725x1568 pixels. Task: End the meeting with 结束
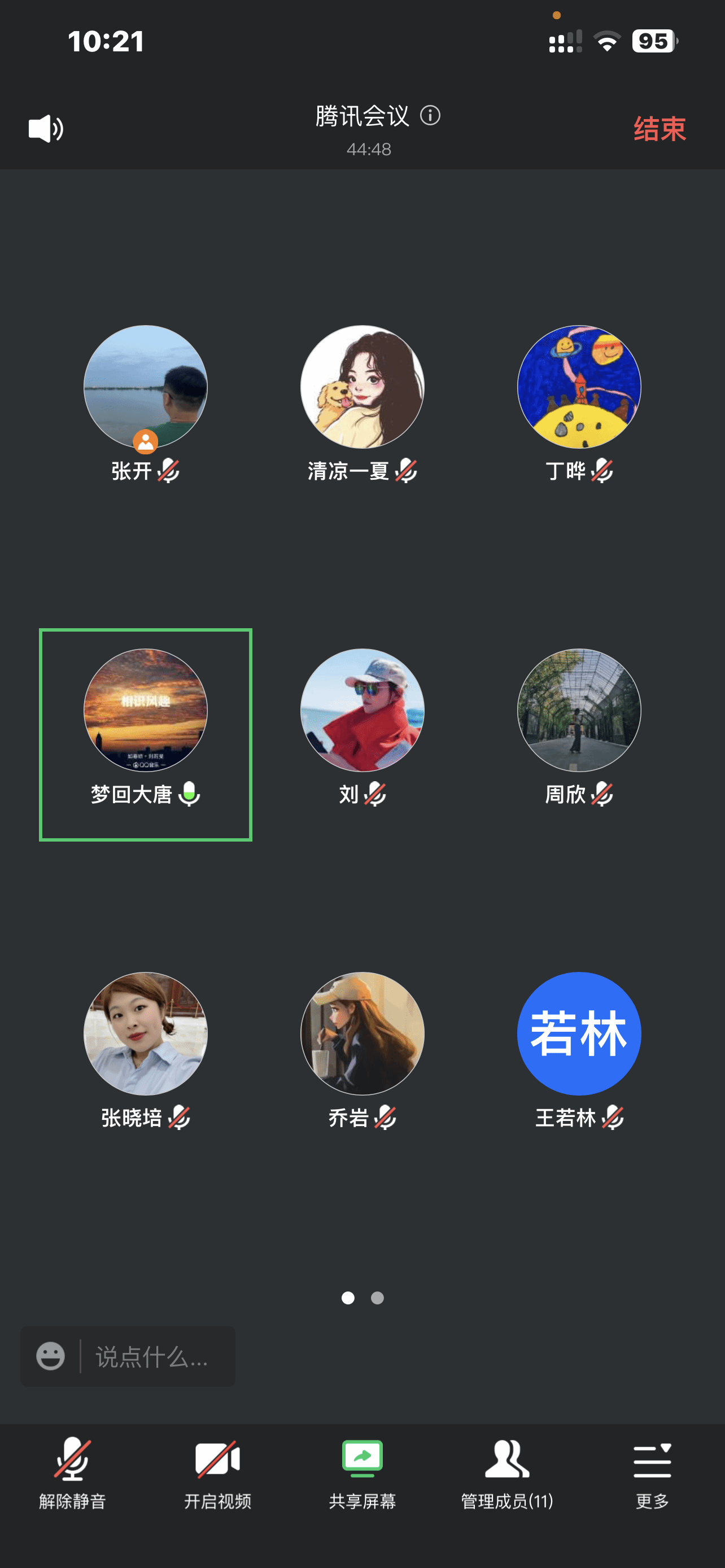tap(660, 129)
